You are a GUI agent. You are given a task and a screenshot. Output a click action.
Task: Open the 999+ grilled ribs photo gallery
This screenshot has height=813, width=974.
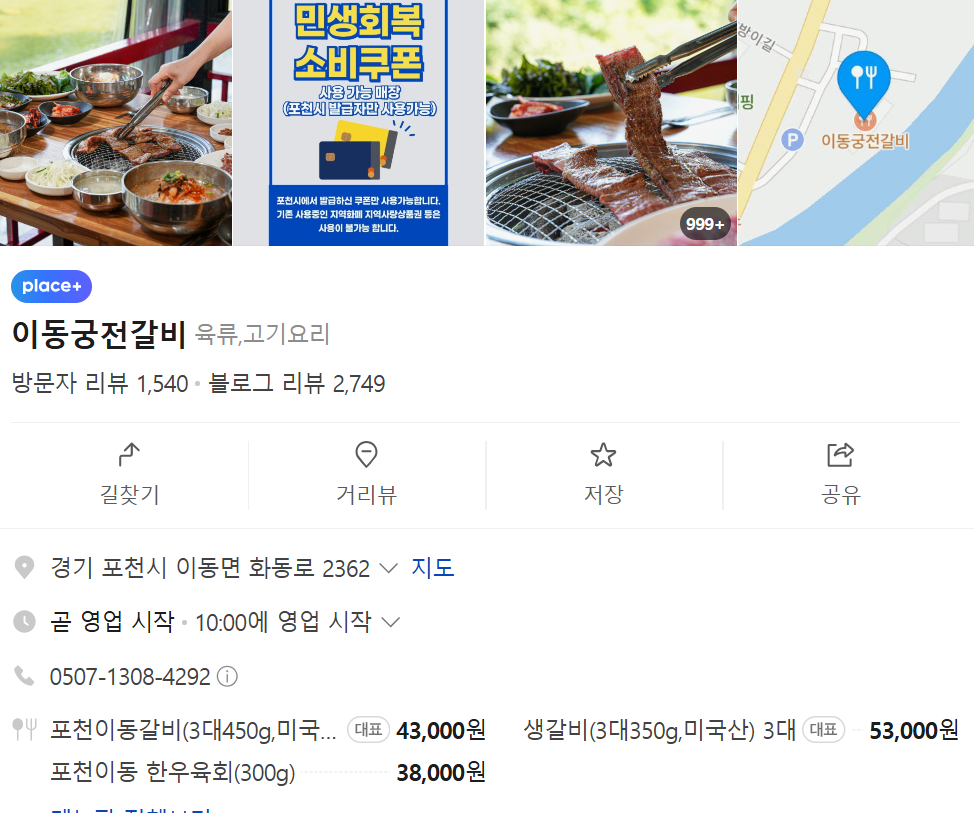click(611, 122)
